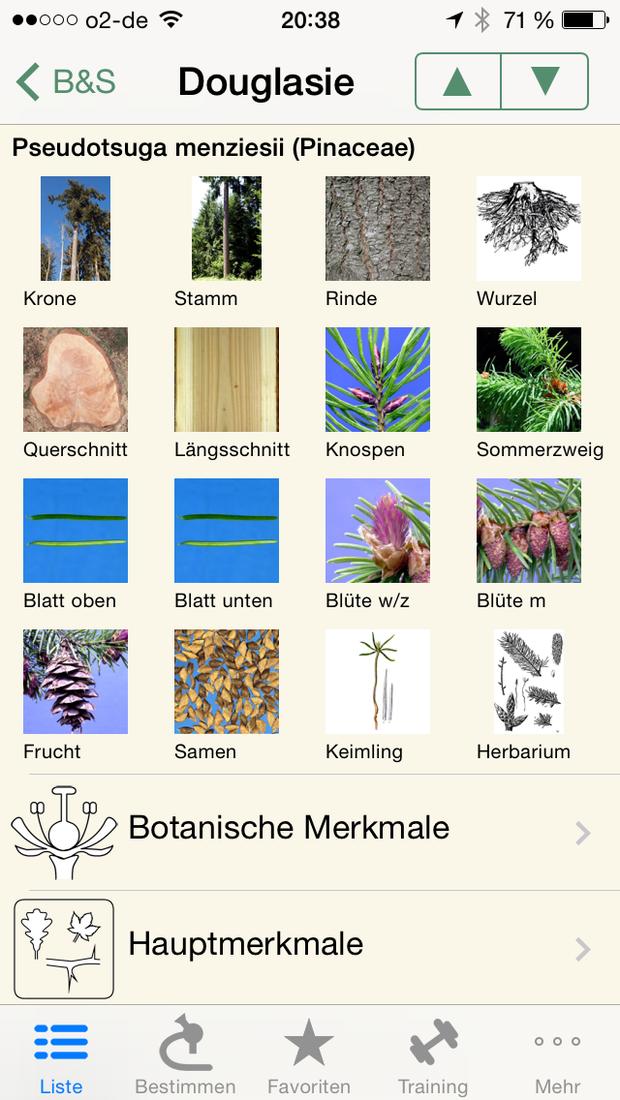Open the Frucht cone picture
The width and height of the screenshot is (620, 1100).
[x=75, y=681]
